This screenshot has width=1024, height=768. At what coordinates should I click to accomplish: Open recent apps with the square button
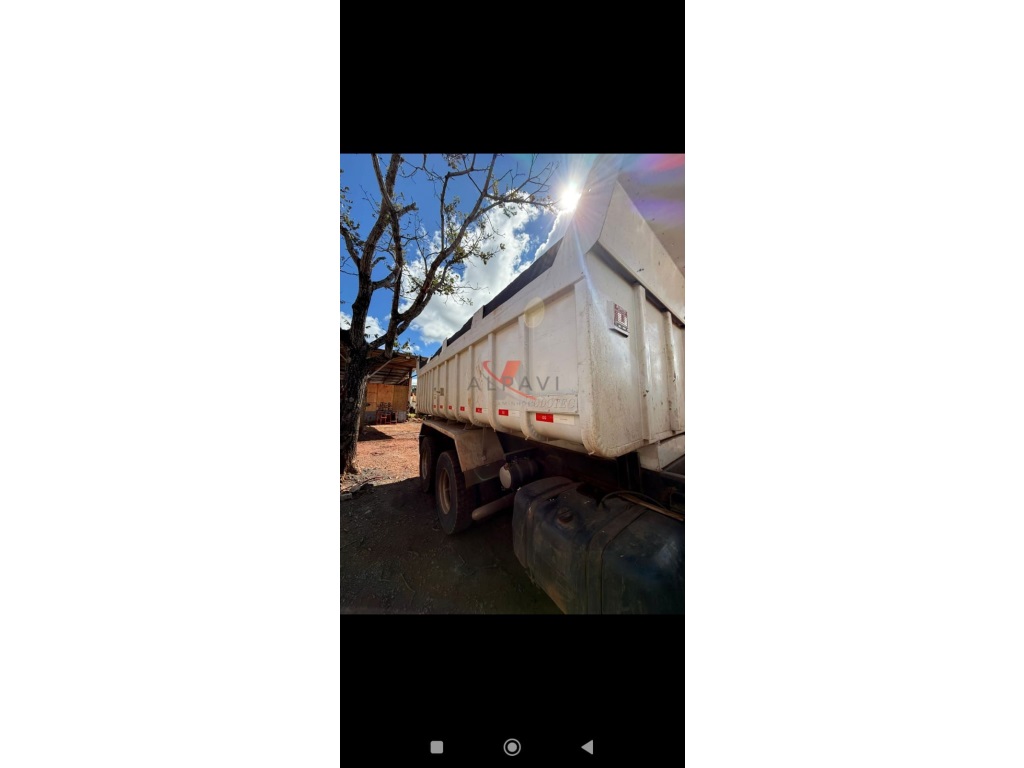(x=436, y=747)
